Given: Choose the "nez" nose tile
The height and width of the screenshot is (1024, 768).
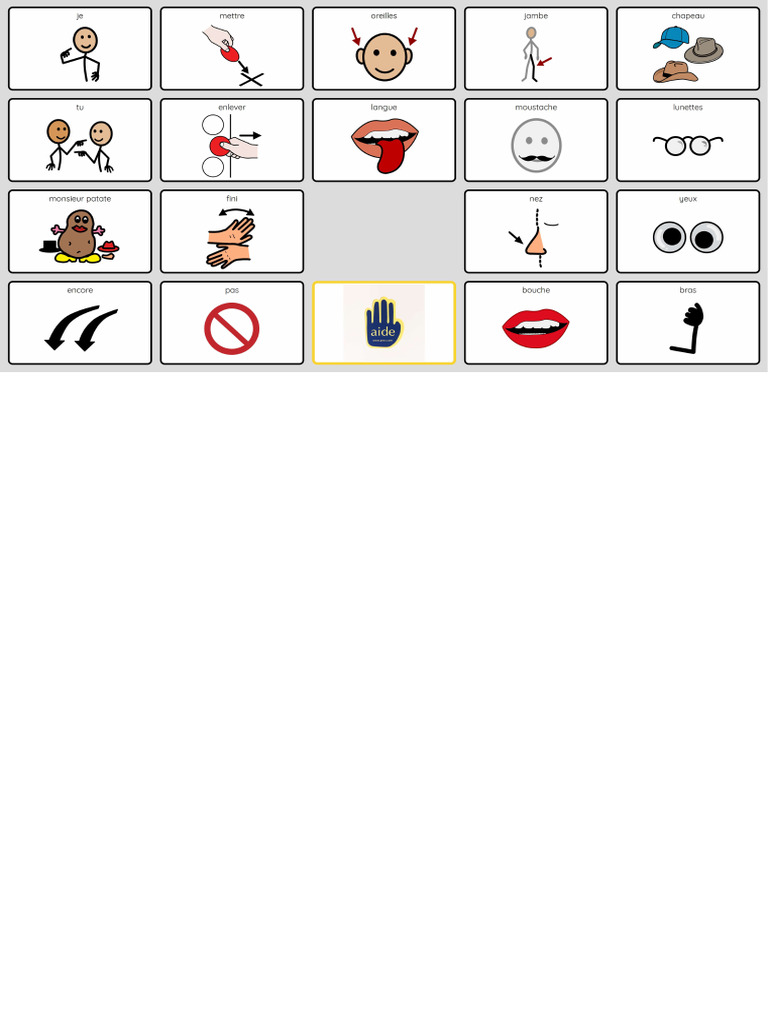Looking at the screenshot, I should click(x=536, y=232).
